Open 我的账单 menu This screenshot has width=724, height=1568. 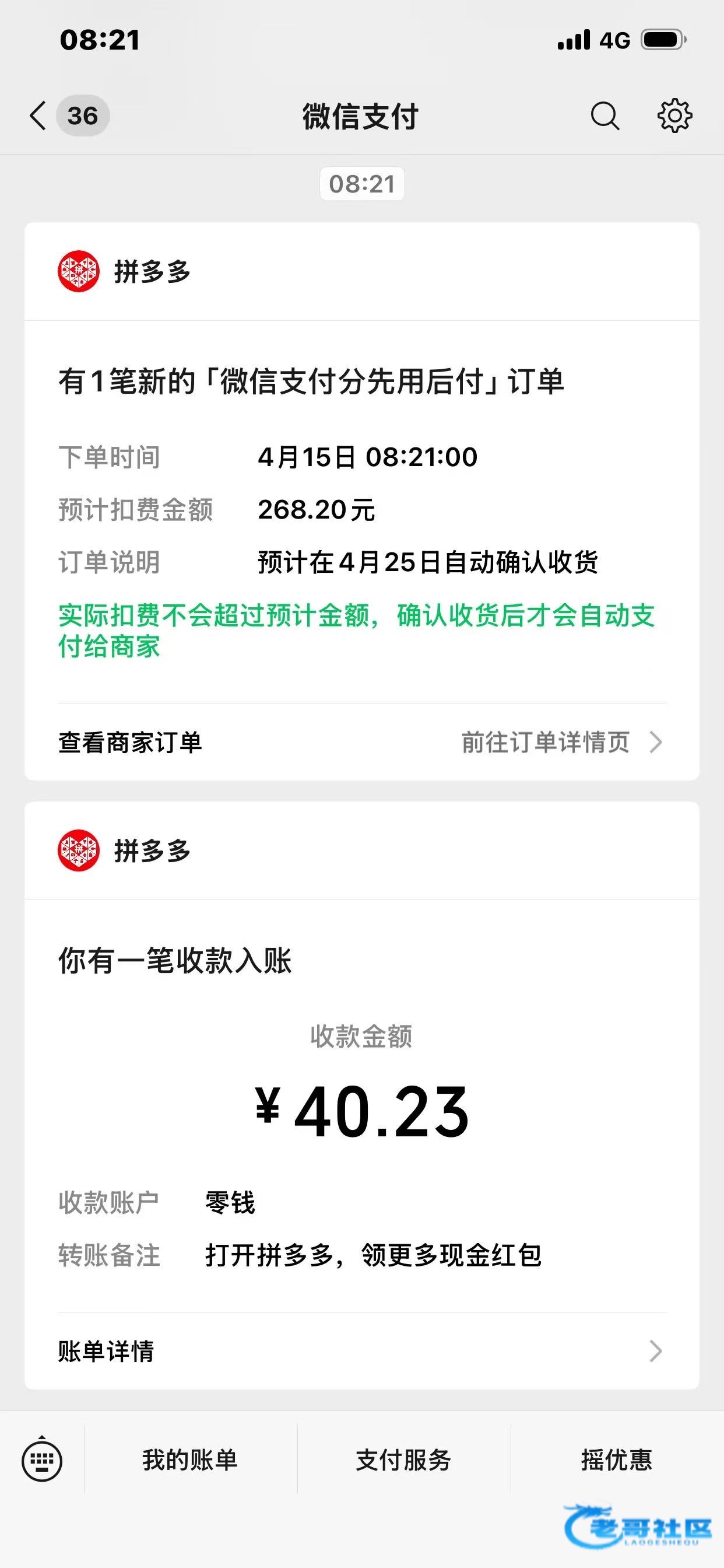pos(190,1459)
